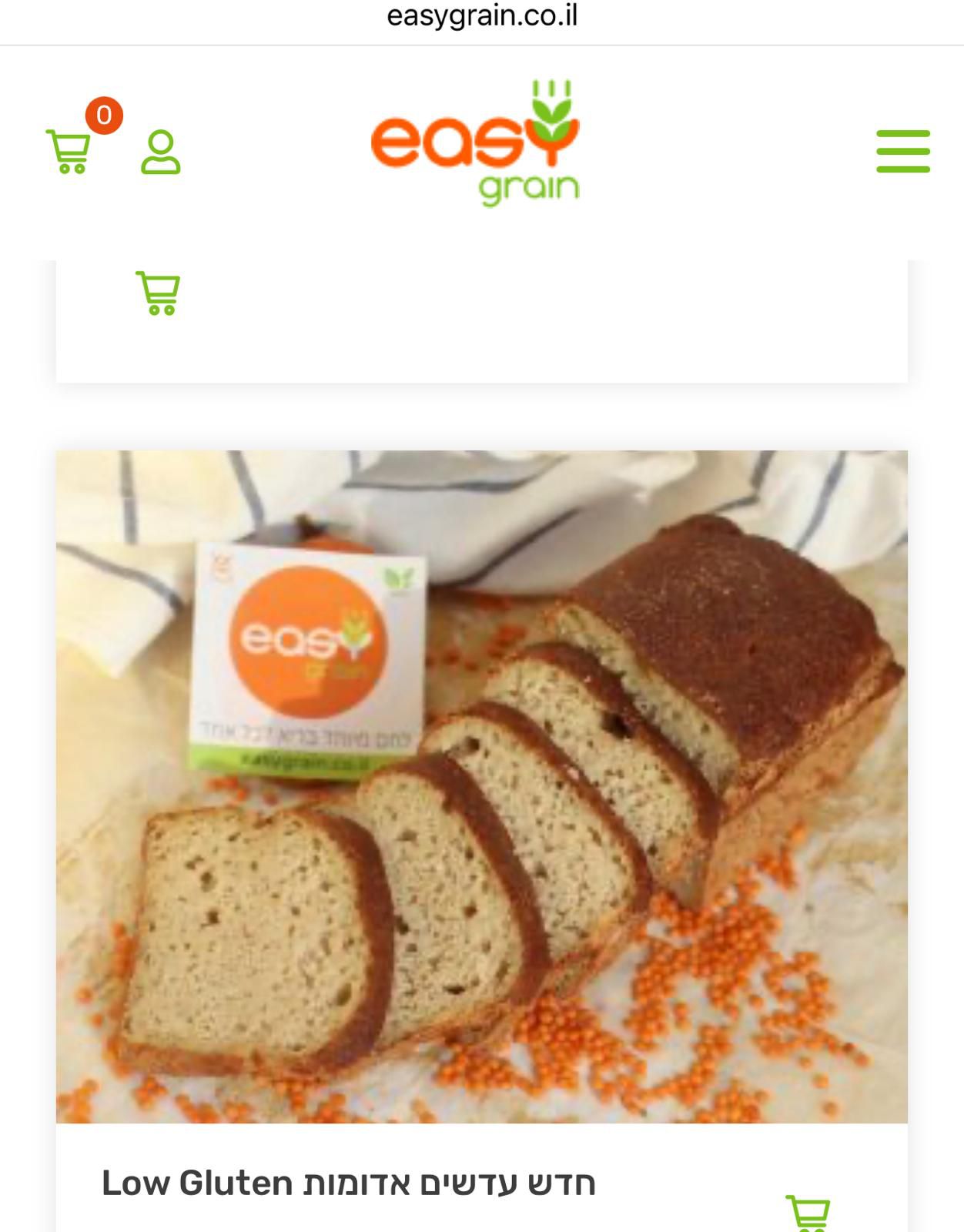Open the Low Gluten red lentil bread title

pyautogui.click(x=349, y=1183)
